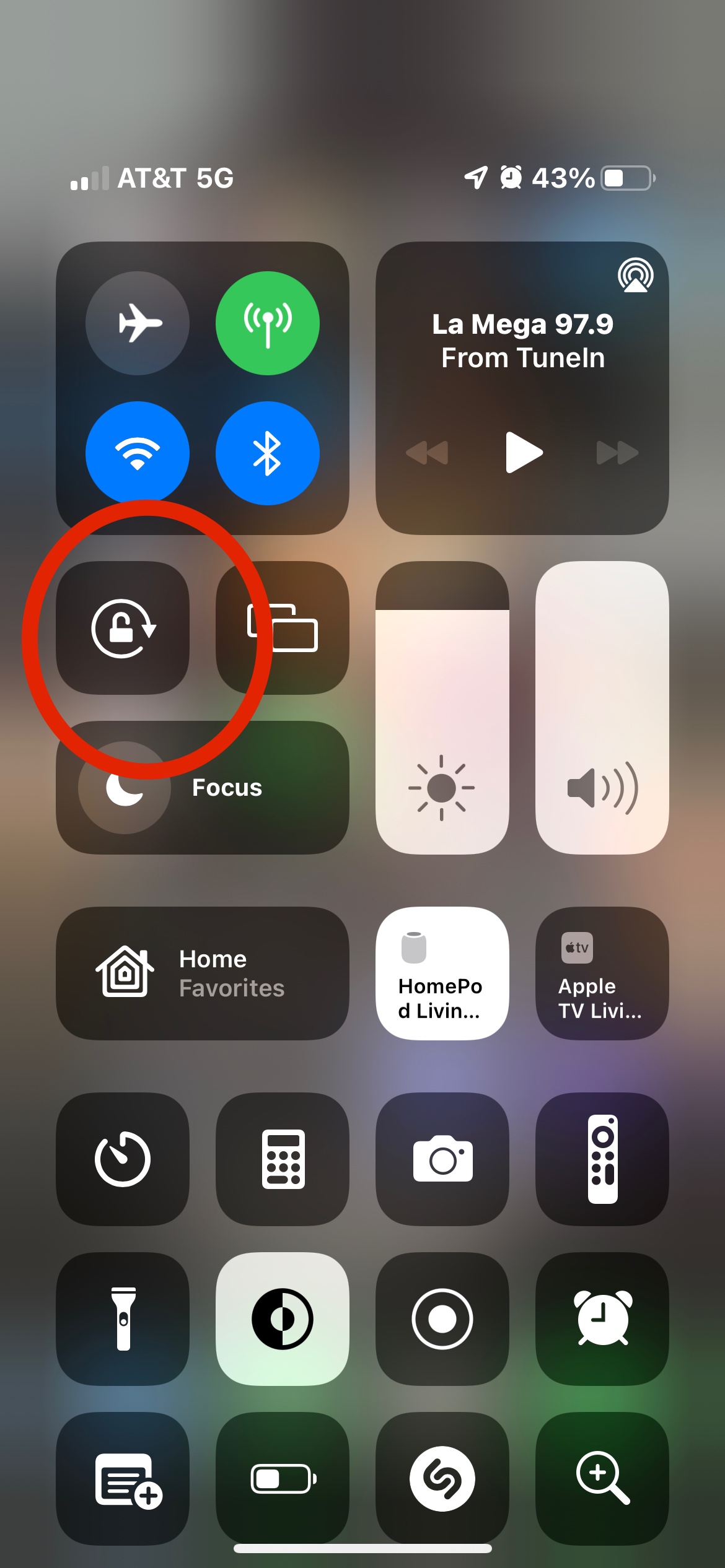This screenshot has width=725, height=1568.
Task: Launch the Calculator
Action: click(283, 1159)
